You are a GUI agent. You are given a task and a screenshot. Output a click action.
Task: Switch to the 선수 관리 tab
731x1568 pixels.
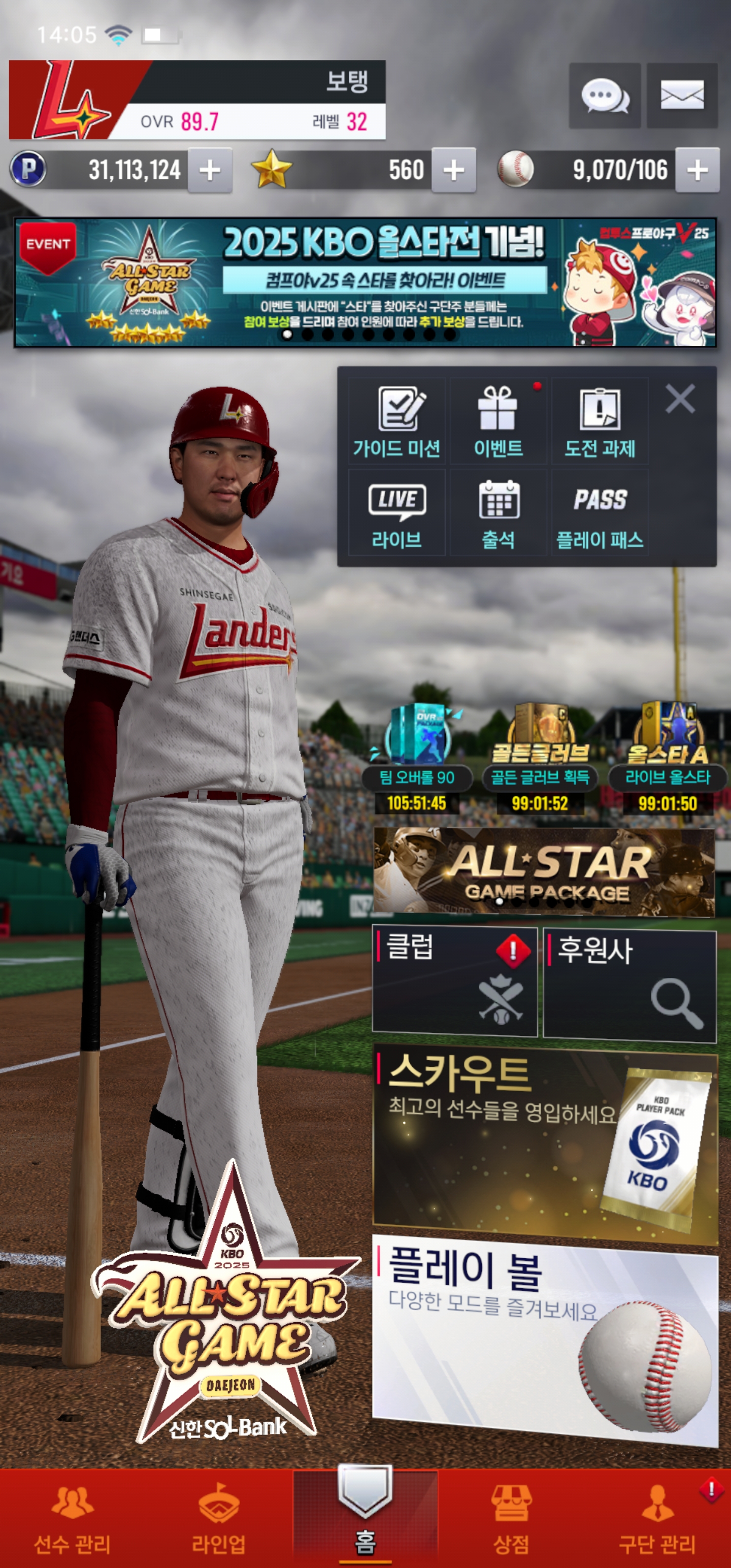tap(73, 1519)
